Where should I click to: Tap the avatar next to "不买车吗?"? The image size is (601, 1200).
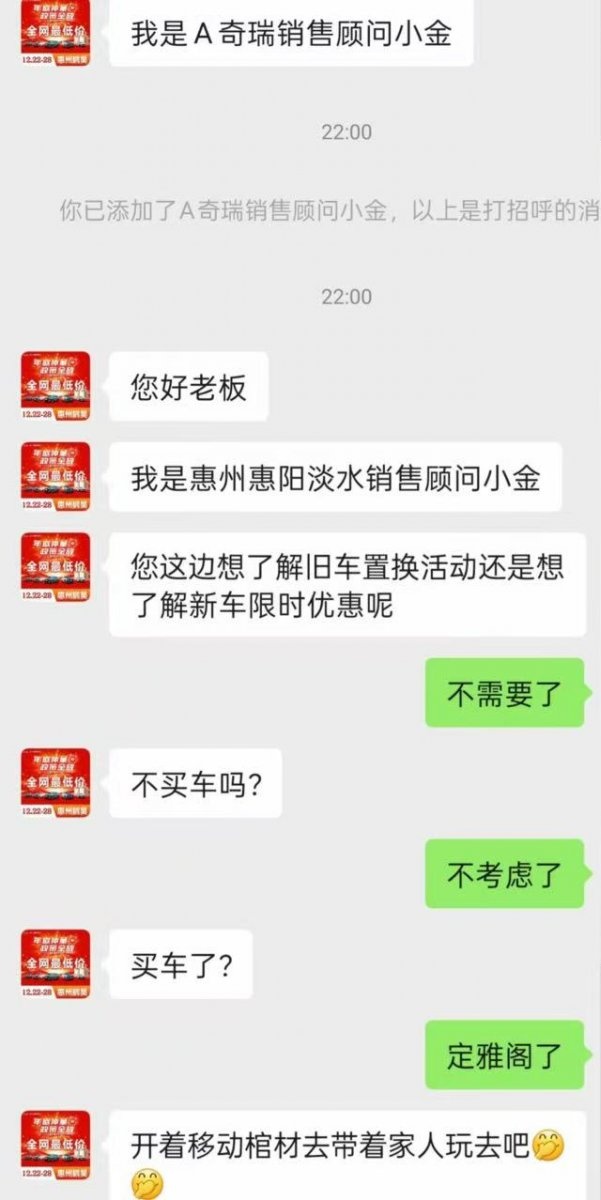pos(56,783)
